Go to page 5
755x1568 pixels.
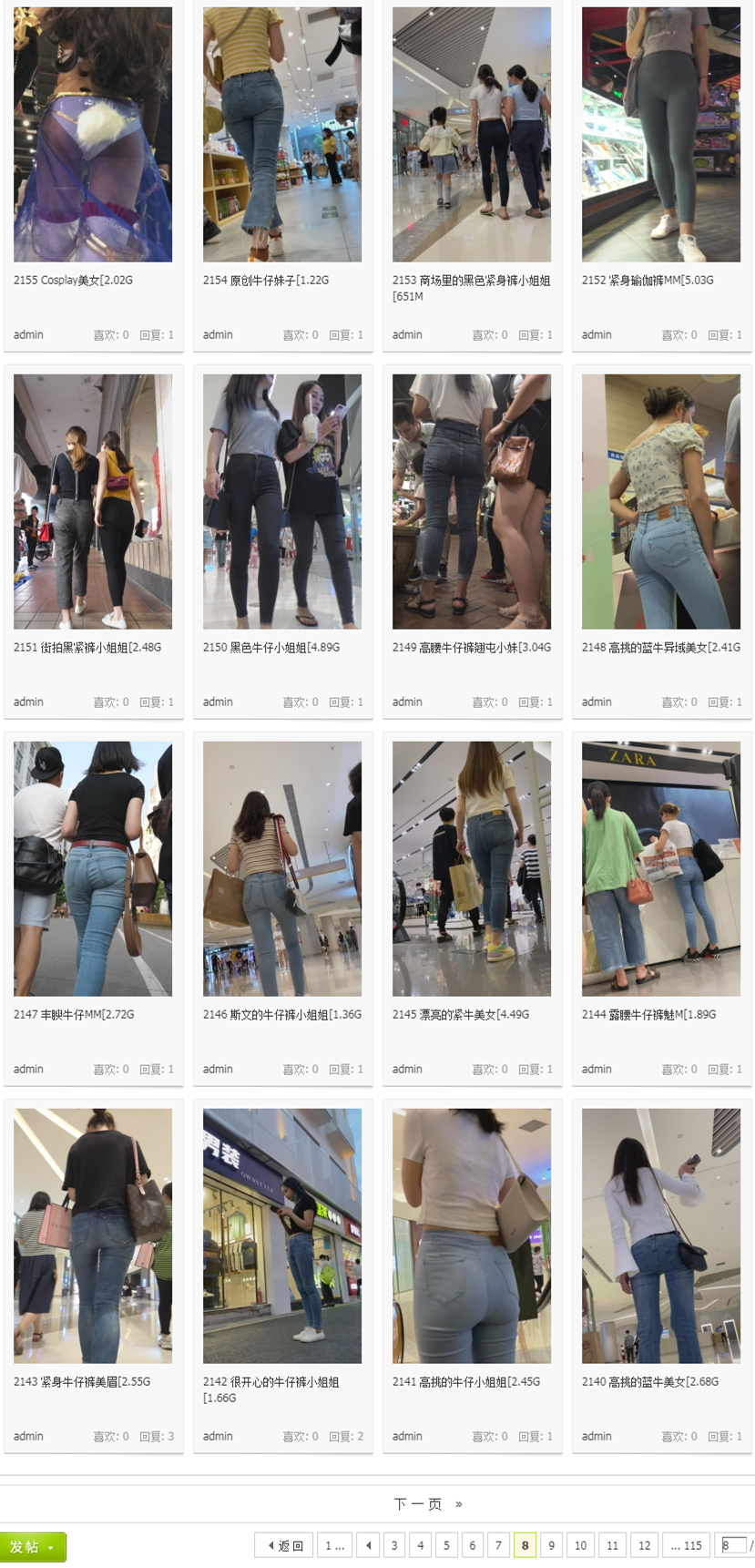(446, 1545)
